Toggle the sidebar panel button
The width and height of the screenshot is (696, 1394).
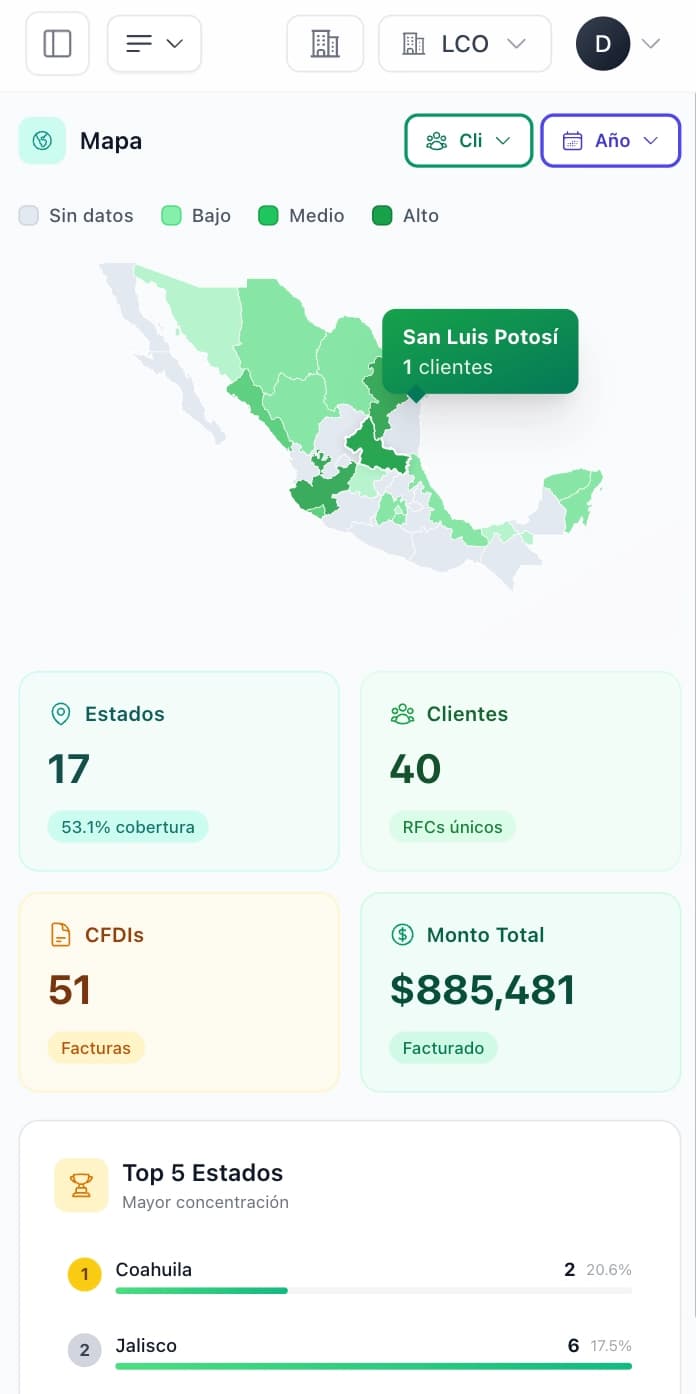pyautogui.click(x=57, y=44)
